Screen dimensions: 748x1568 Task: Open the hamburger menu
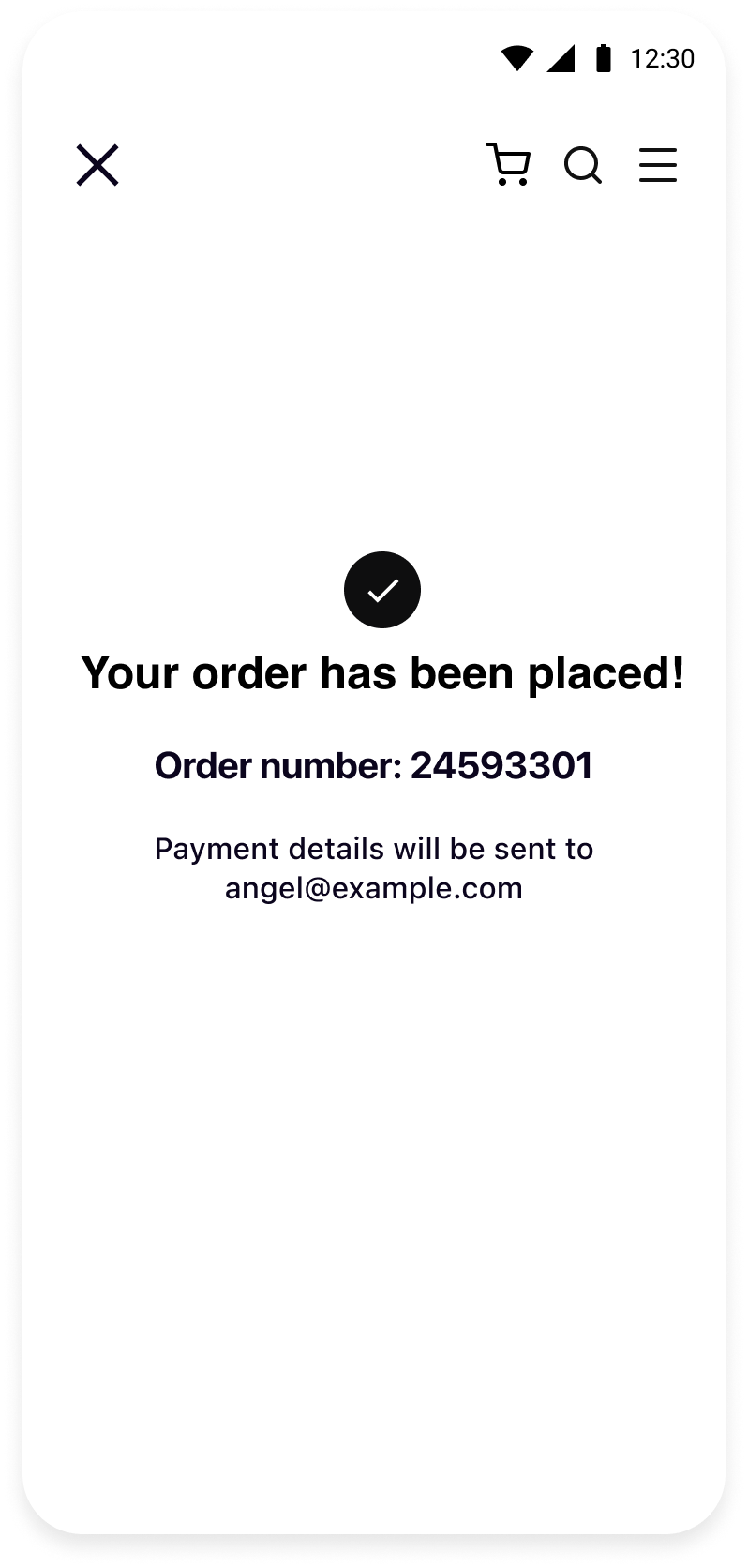coord(657,165)
